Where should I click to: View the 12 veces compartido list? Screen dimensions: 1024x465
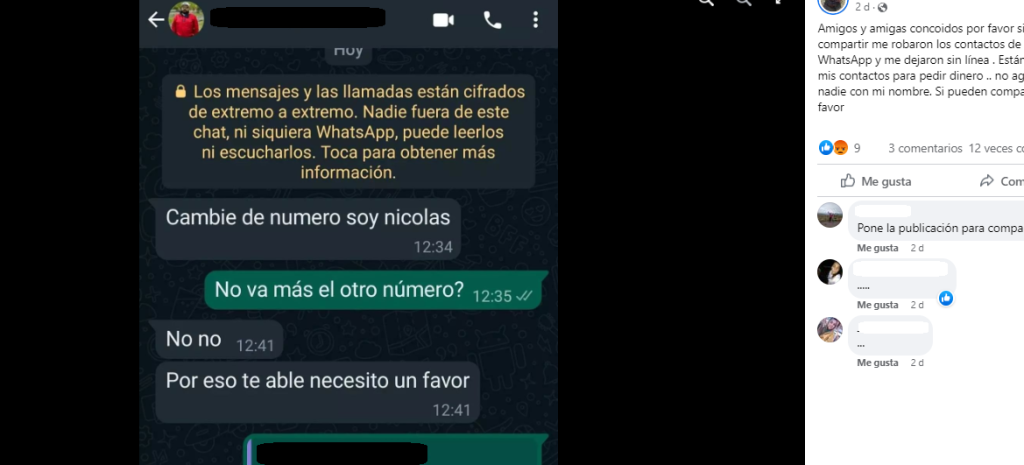pos(995,148)
